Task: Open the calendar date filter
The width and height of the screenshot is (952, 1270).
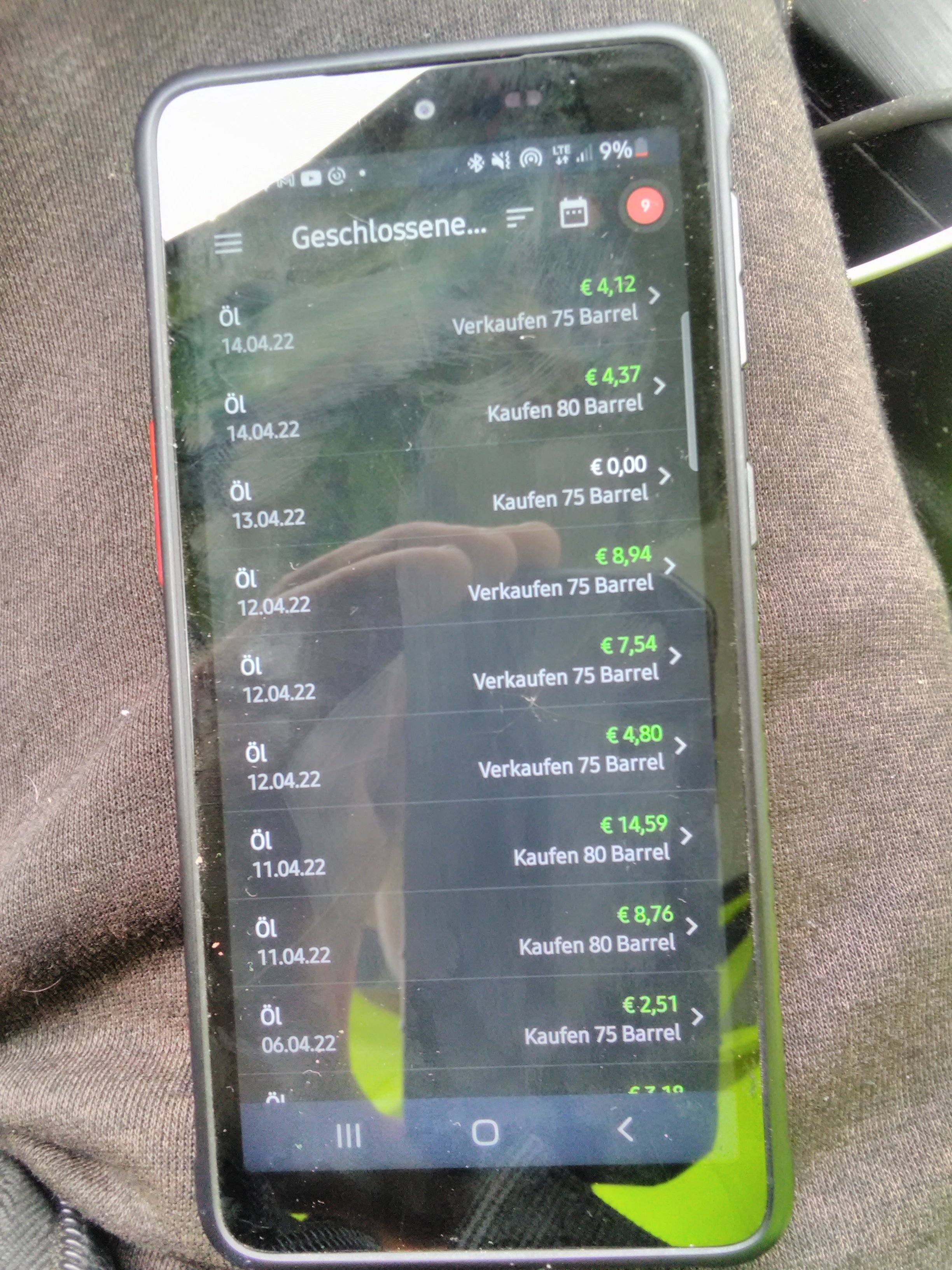Action: 573,212
